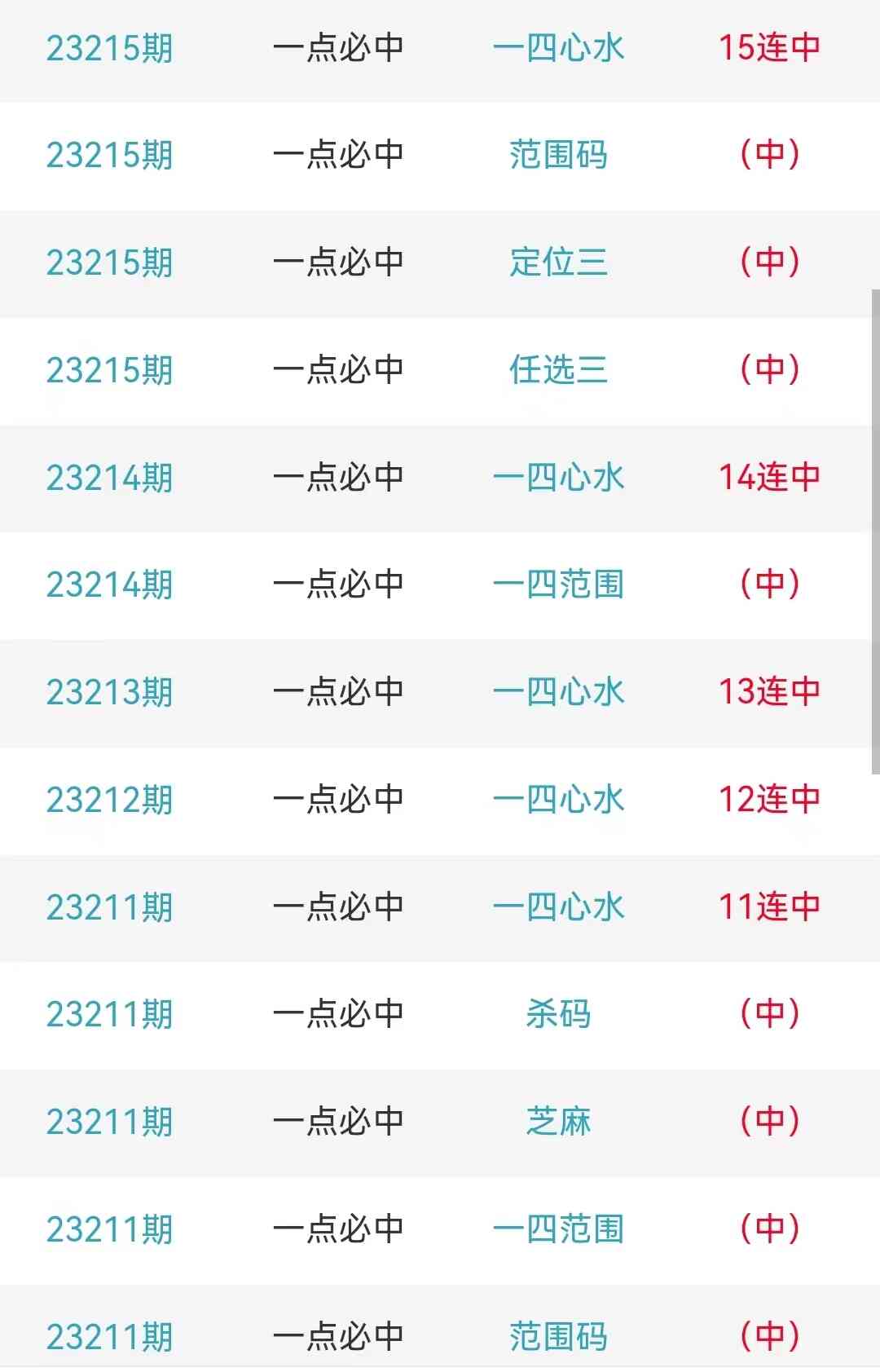The height and width of the screenshot is (1372, 880).
Task: Open the 23211期 一四心水 11连中 row
Action: click(x=558, y=907)
